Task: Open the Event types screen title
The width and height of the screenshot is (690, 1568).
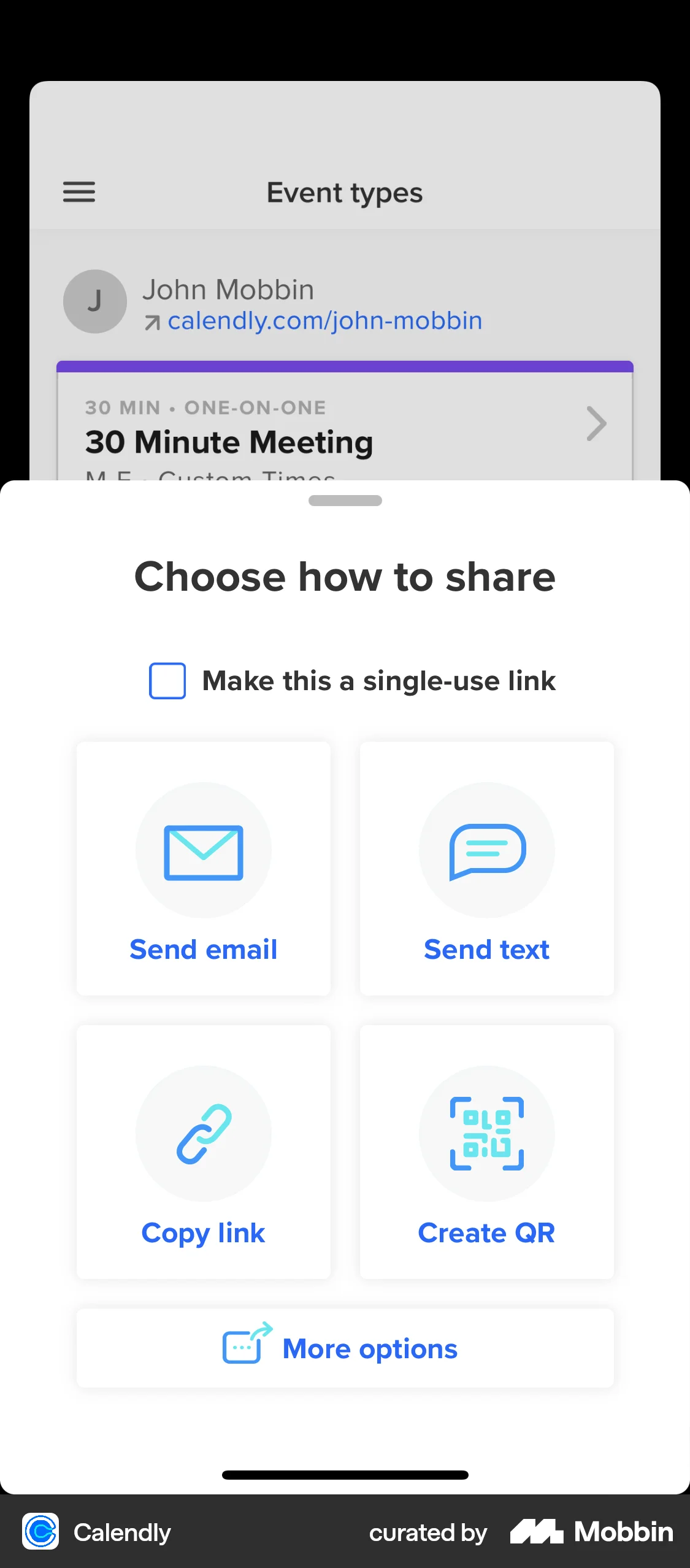Action: (345, 193)
